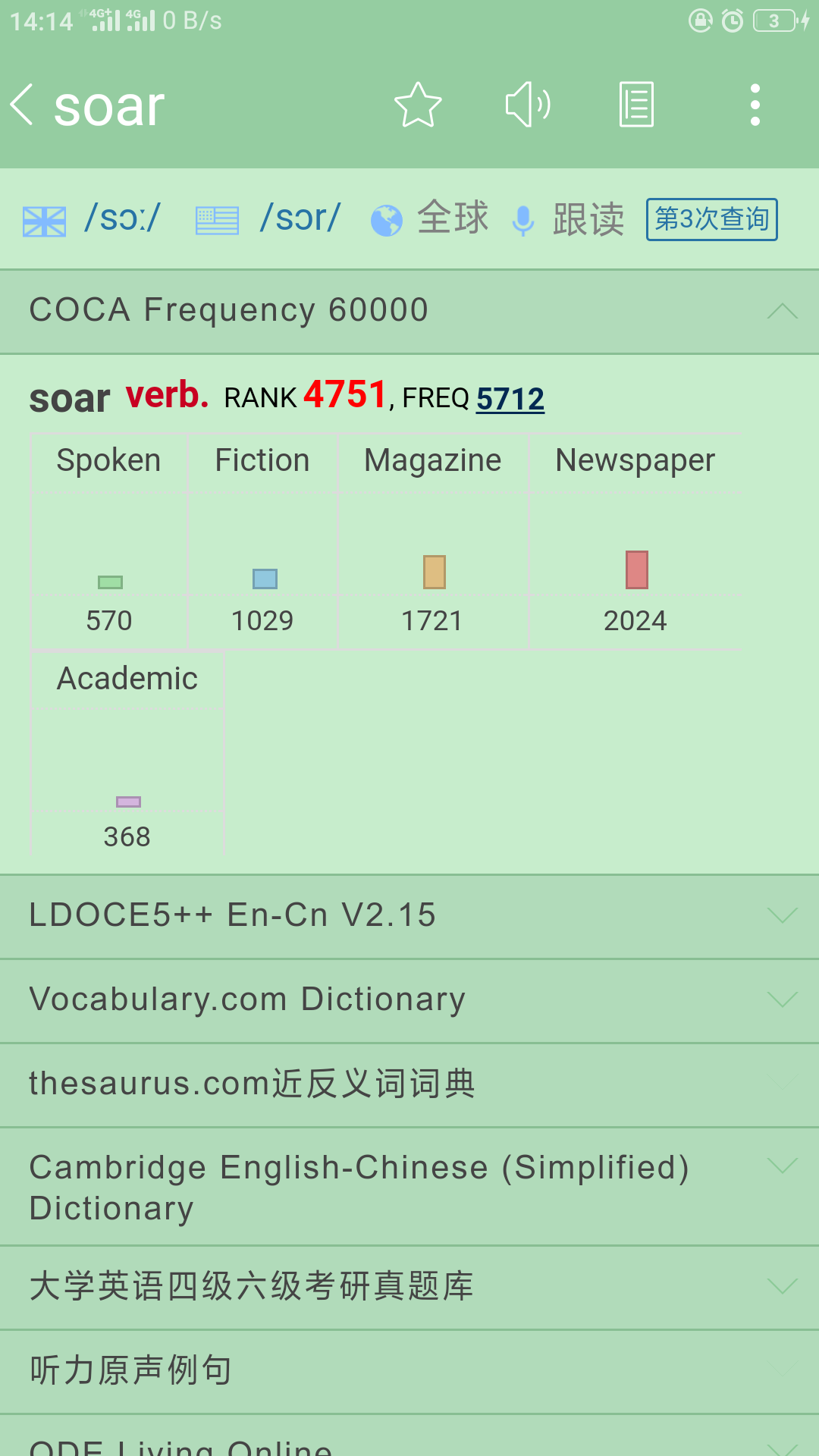Start 跟读 read-along recording
Viewport: 819px width, 1456px height.
click(x=569, y=219)
